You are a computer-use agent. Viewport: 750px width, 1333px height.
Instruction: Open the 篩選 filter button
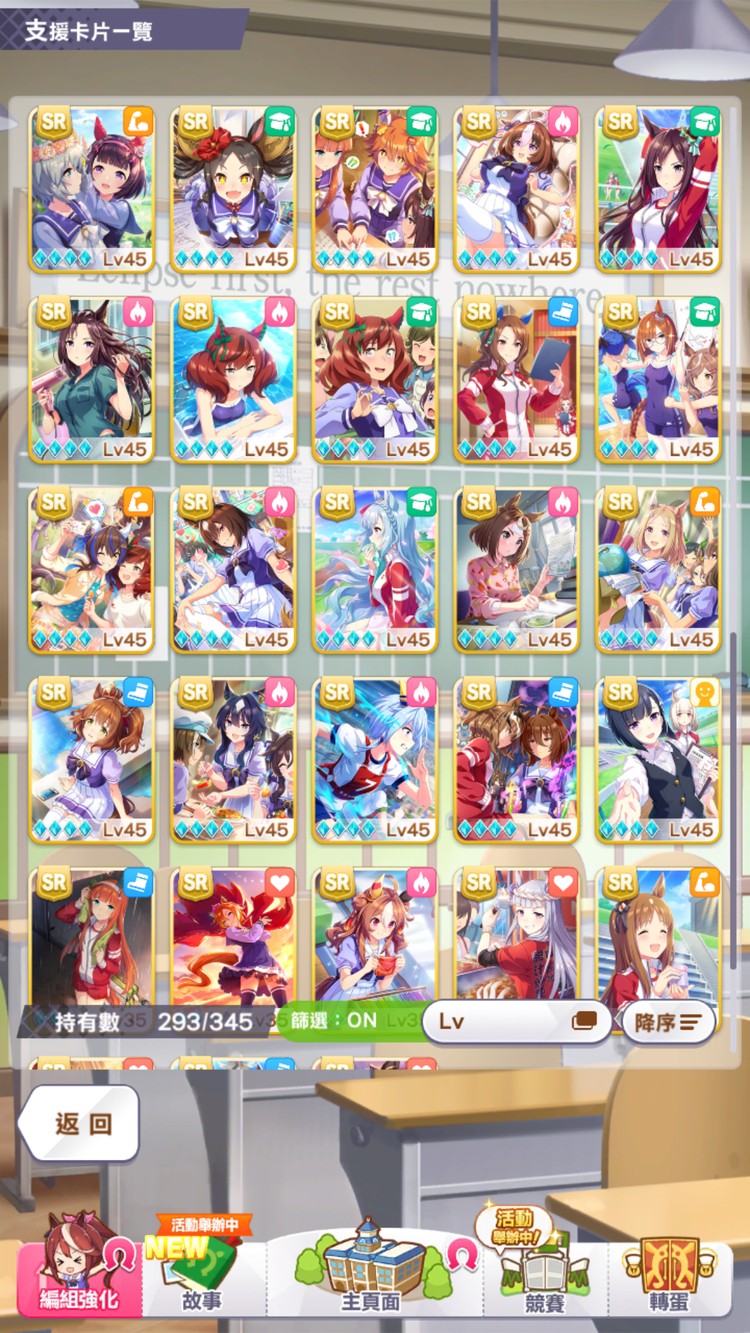pyautogui.click(x=340, y=1021)
